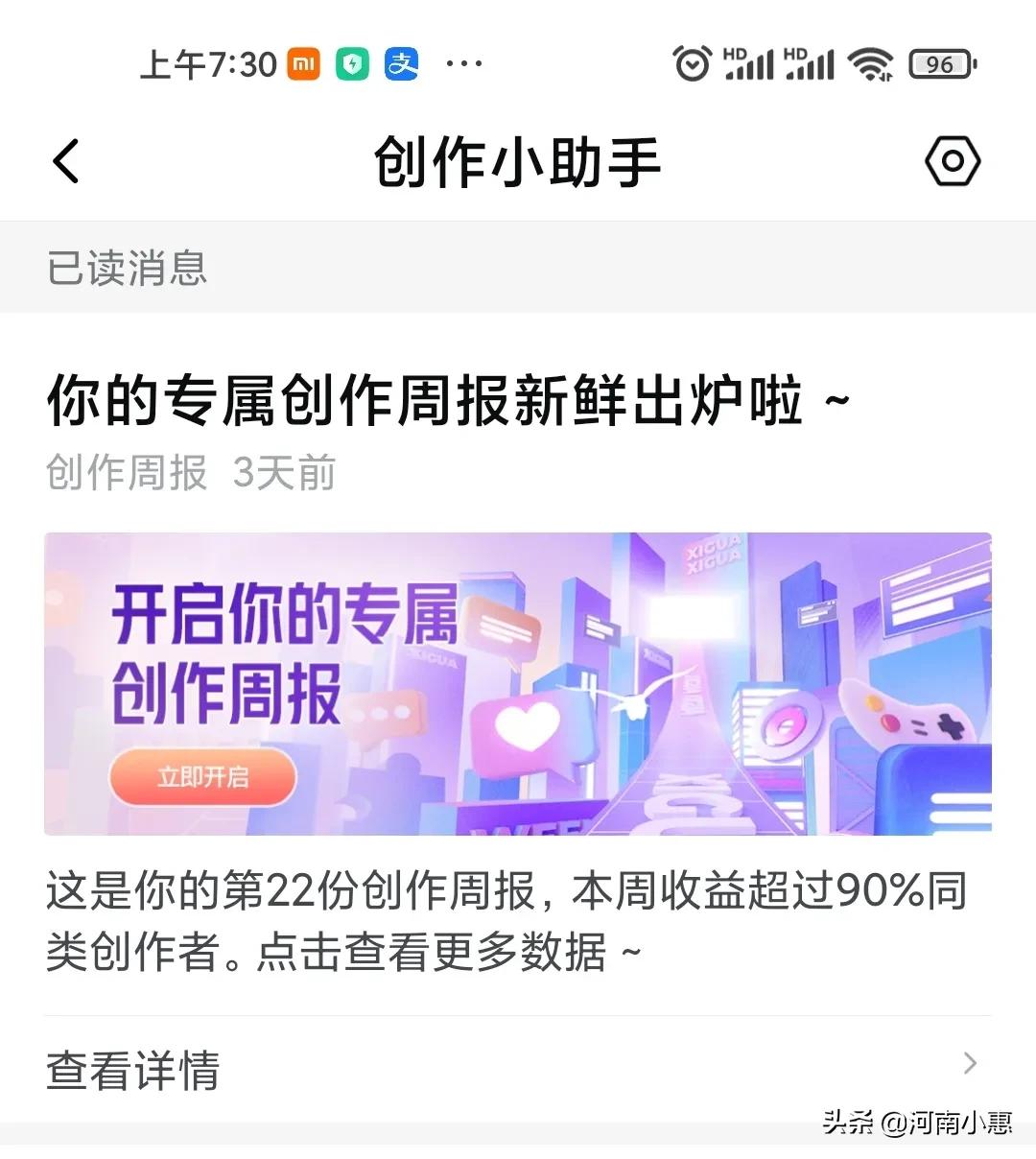Open the weekly report banner thumbnail
The height and width of the screenshot is (1159, 1036).
click(x=518, y=683)
